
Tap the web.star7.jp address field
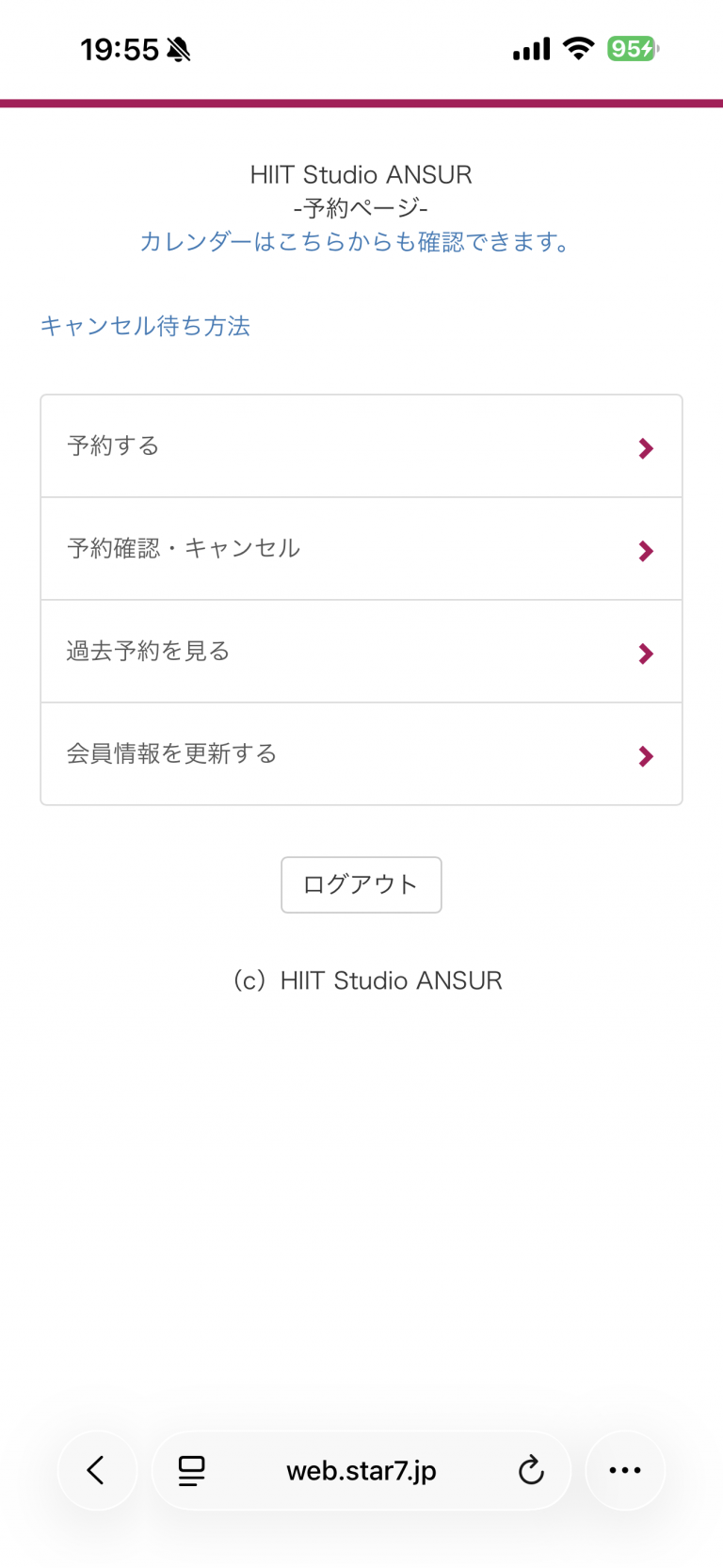tap(361, 1470)
